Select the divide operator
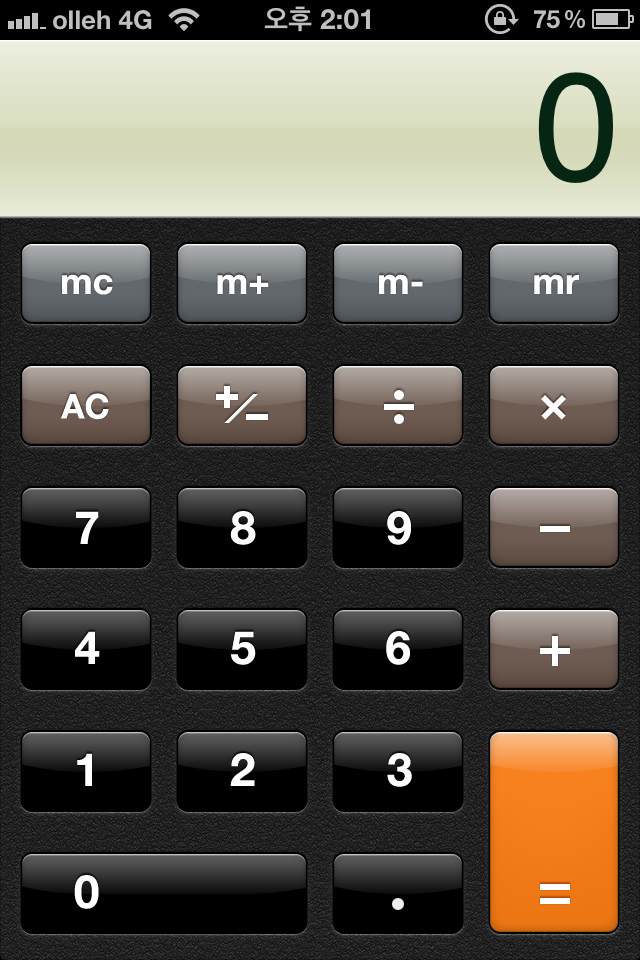 pyautogui.click(x=398, y=405)
